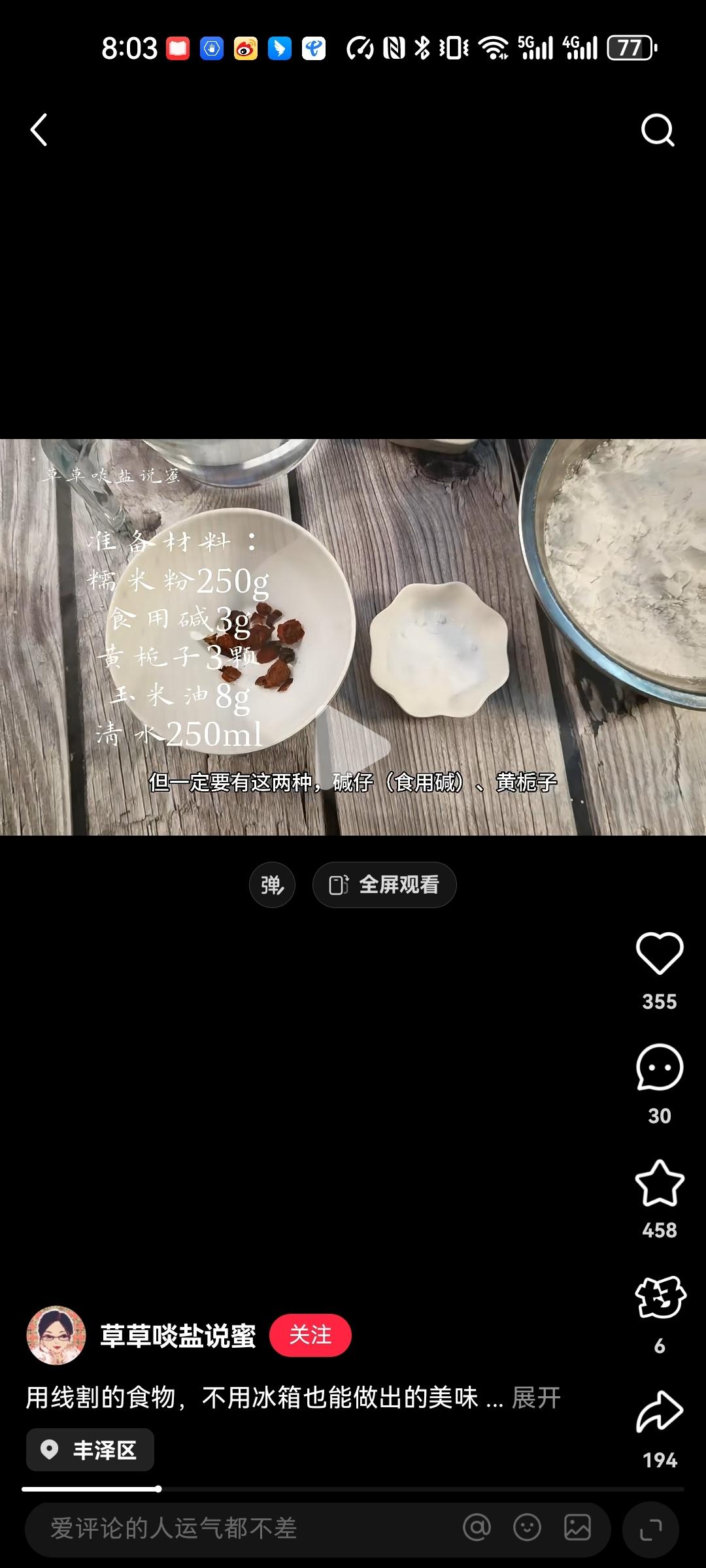The height and width of the screenshot is (1568, 706).
Task: Toggle danmaku with the 弹 button
Action: tap(272, 884)
